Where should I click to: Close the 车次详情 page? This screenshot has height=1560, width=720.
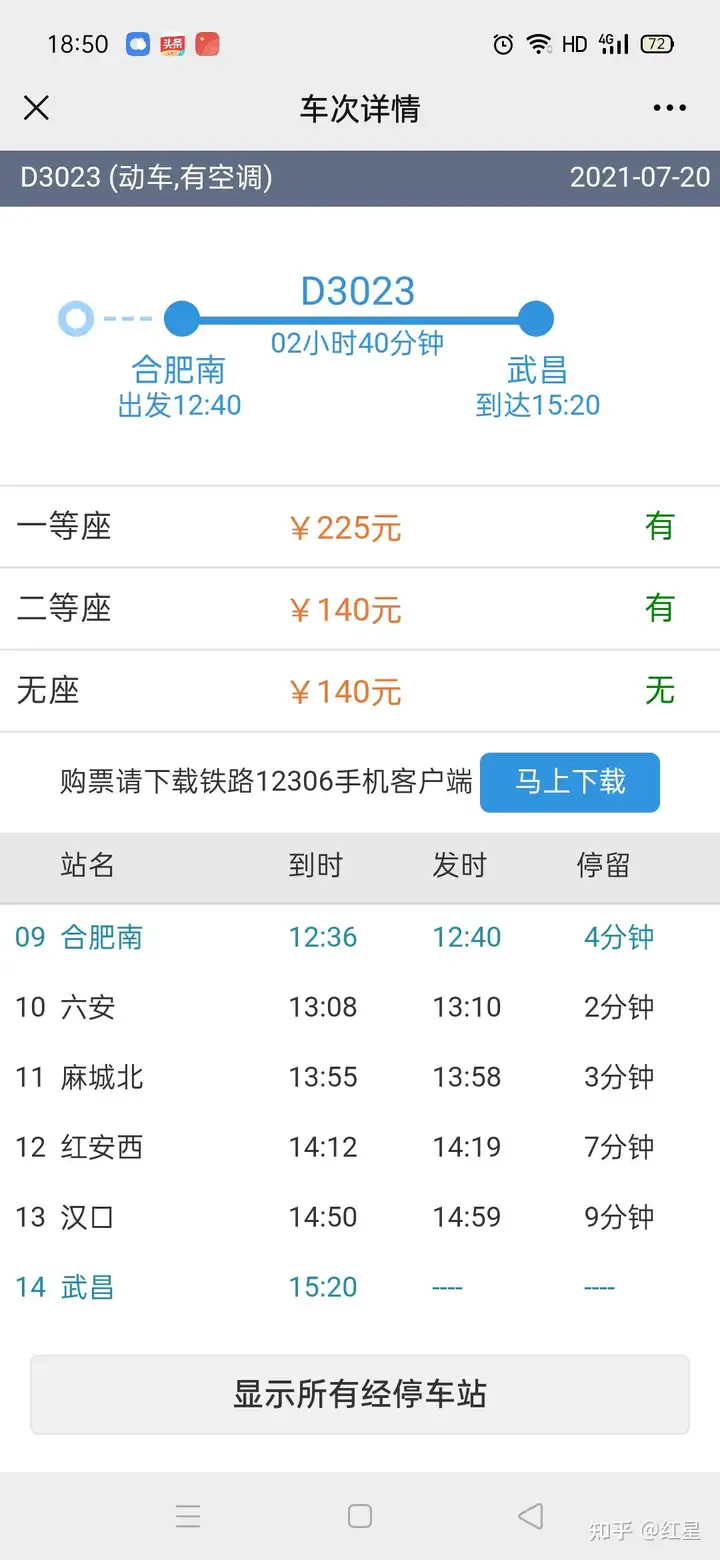(36, 108)
